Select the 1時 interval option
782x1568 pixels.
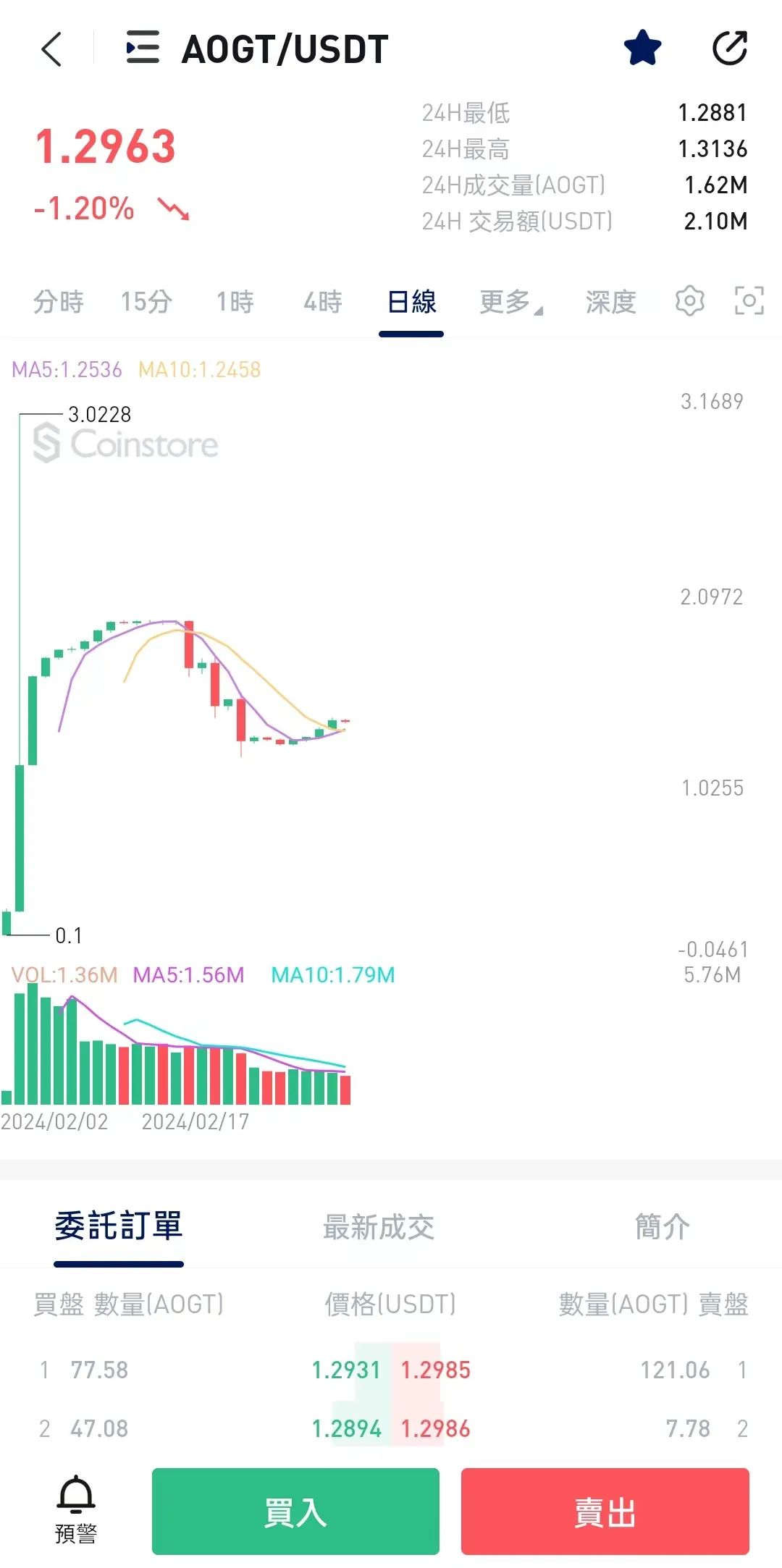pos(234,303)
